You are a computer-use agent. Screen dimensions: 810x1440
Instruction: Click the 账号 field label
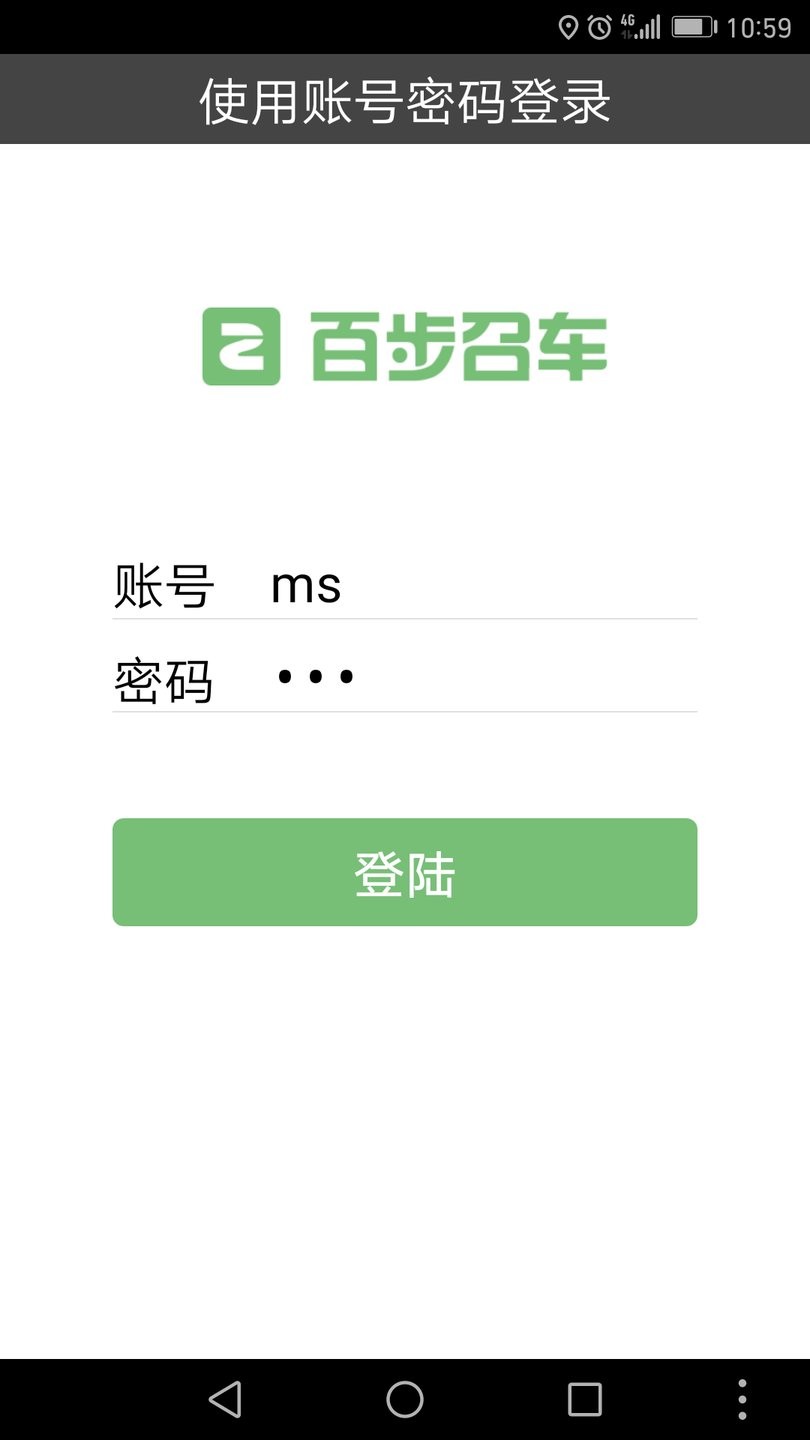(164, 588)
